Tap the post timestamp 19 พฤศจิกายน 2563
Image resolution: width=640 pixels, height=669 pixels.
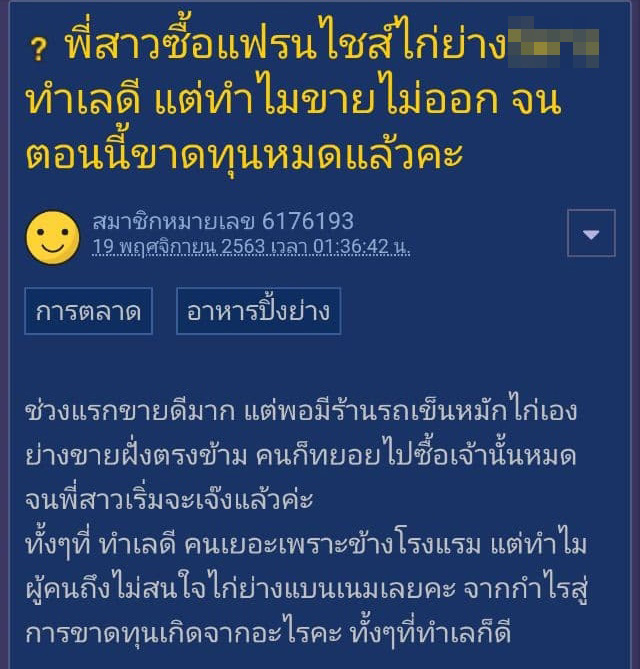tap(250, 246)
